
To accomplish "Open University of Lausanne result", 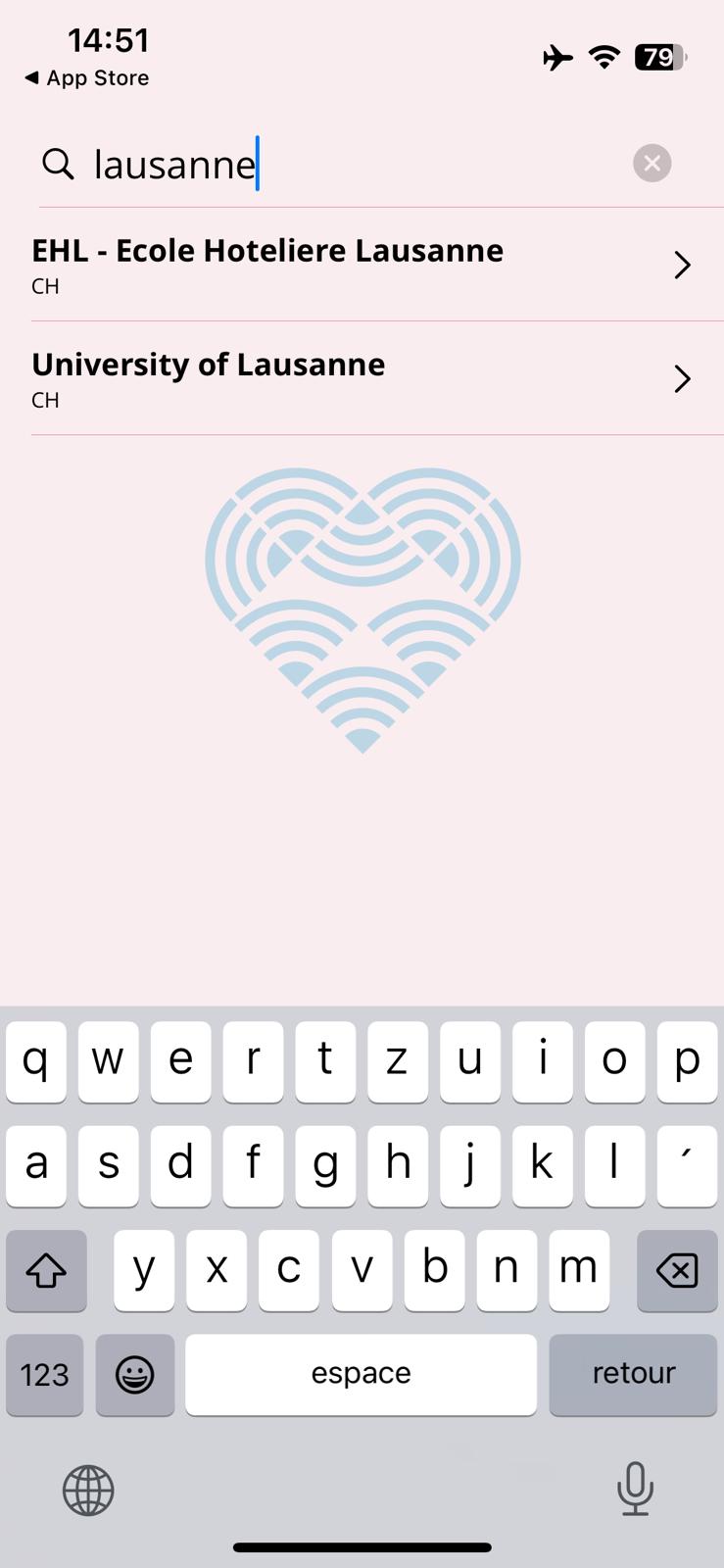I will click(362, 378).
